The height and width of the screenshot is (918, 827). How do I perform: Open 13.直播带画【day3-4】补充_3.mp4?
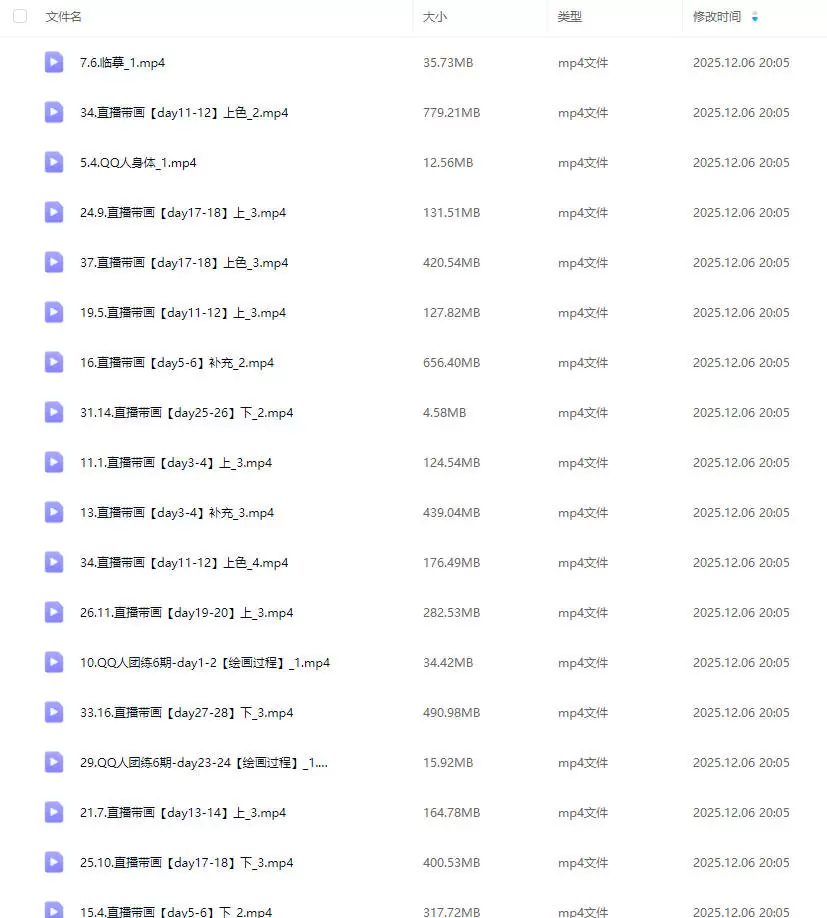click(x=177, y=513)
